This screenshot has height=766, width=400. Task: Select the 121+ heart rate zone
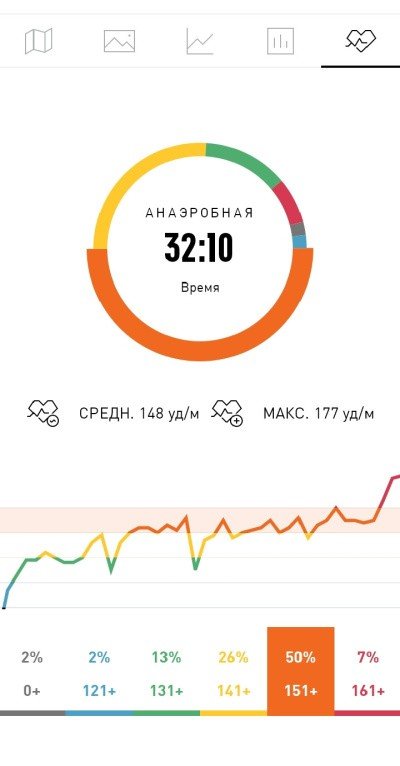99,674
